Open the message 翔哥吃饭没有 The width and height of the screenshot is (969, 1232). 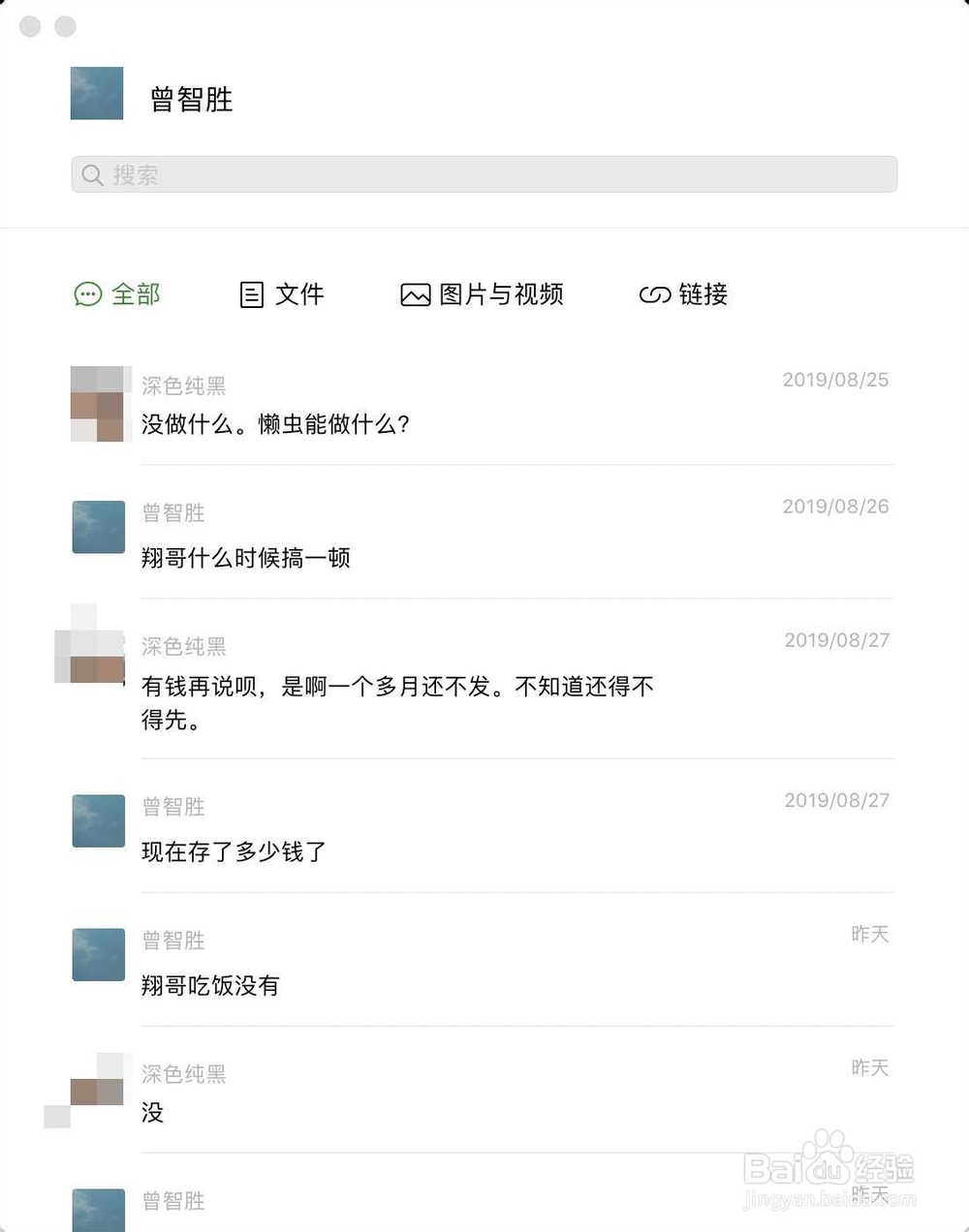(209, 985)
